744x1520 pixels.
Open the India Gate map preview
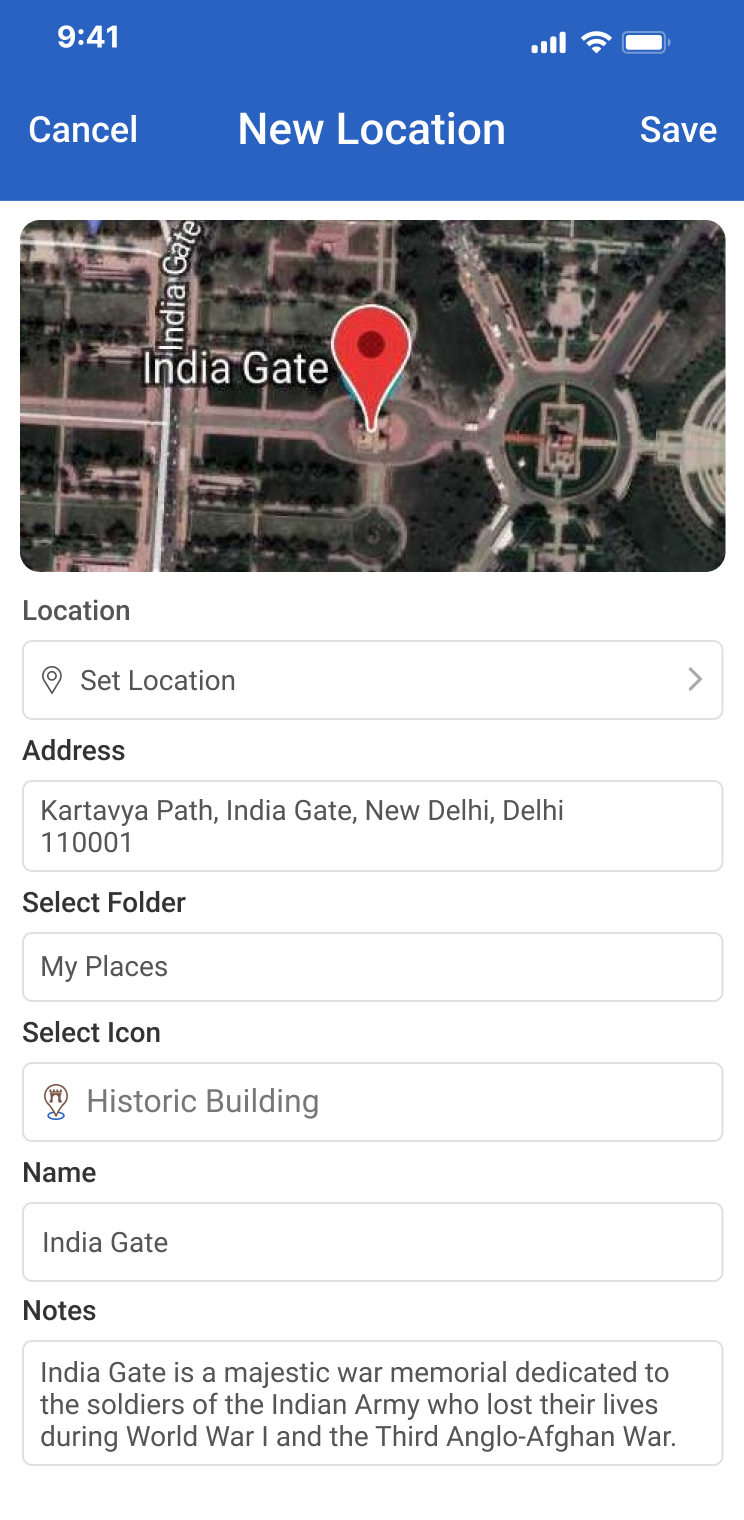[x=372, y=396]
